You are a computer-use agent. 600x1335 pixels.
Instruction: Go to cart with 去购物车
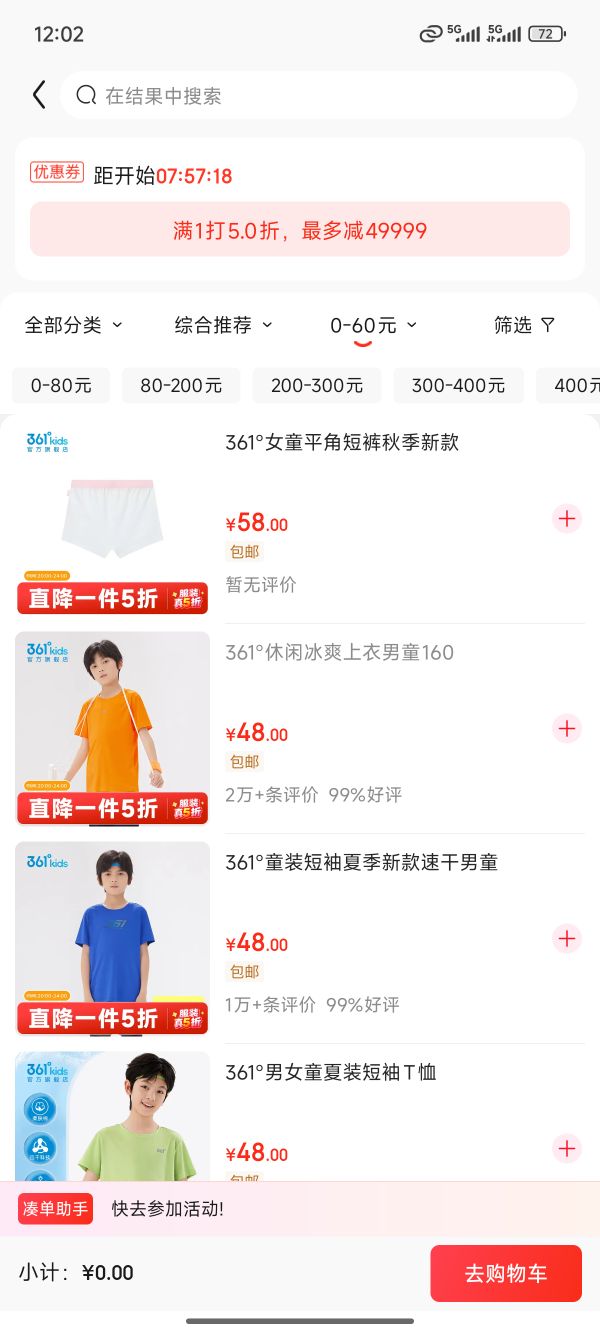[506, 1273]
